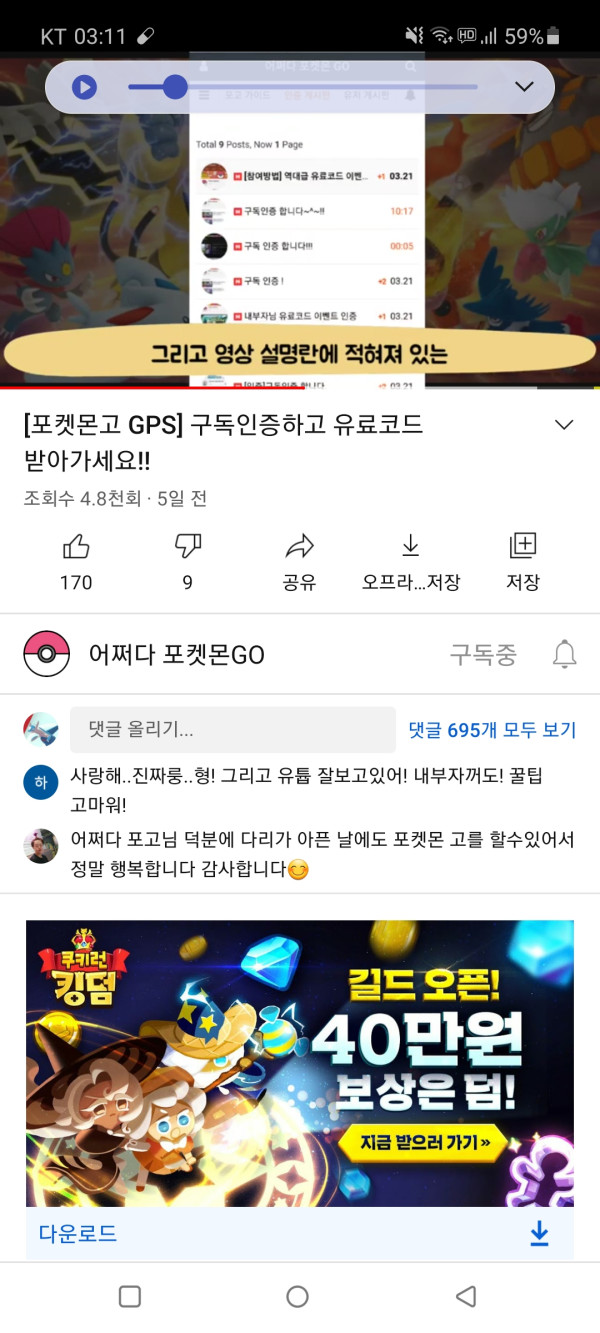View all 695 comments
The width and height of the screenshot is (600, 1333).
click(x=492, y=730)
